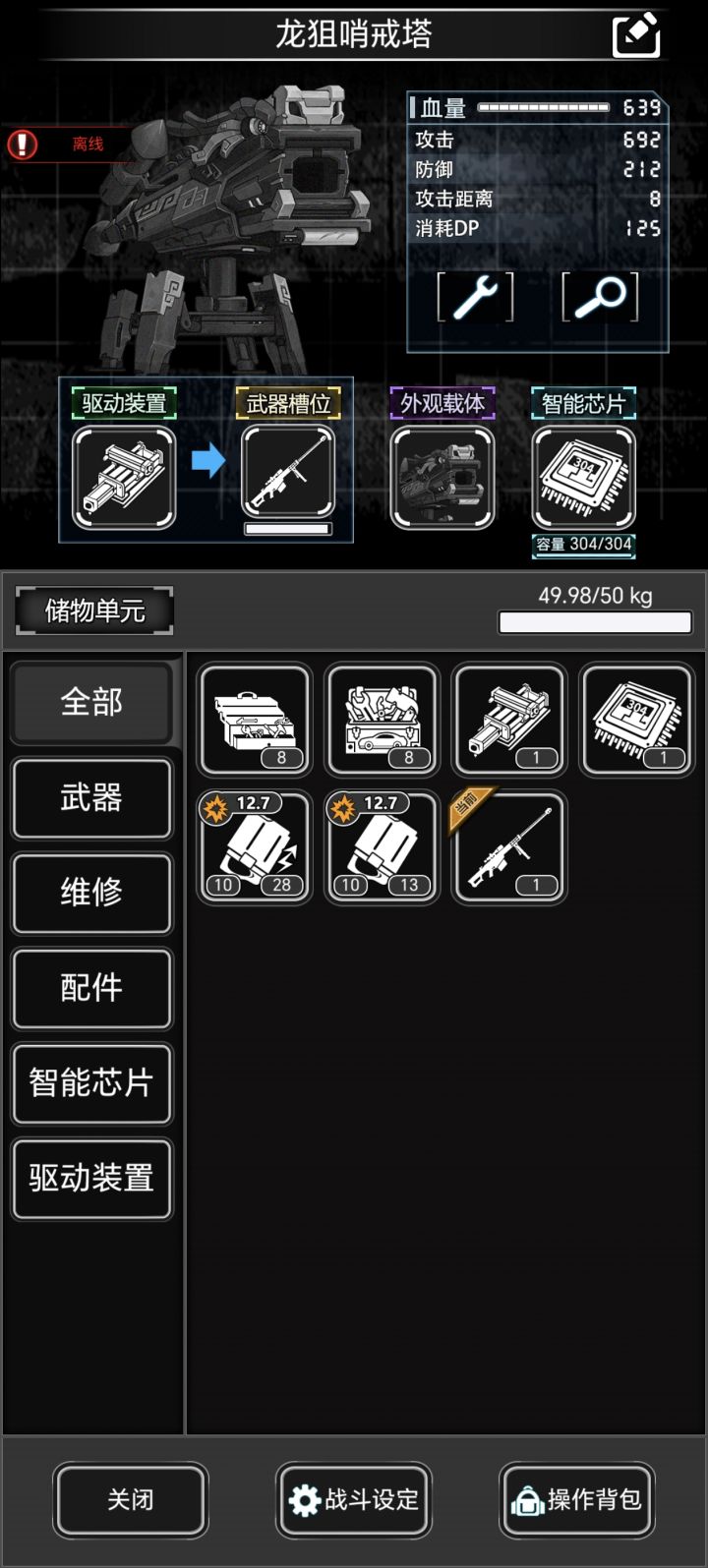Switch to the 武器 category tab
Viewport: 708px width, 1568px height.
click(91, 798)
